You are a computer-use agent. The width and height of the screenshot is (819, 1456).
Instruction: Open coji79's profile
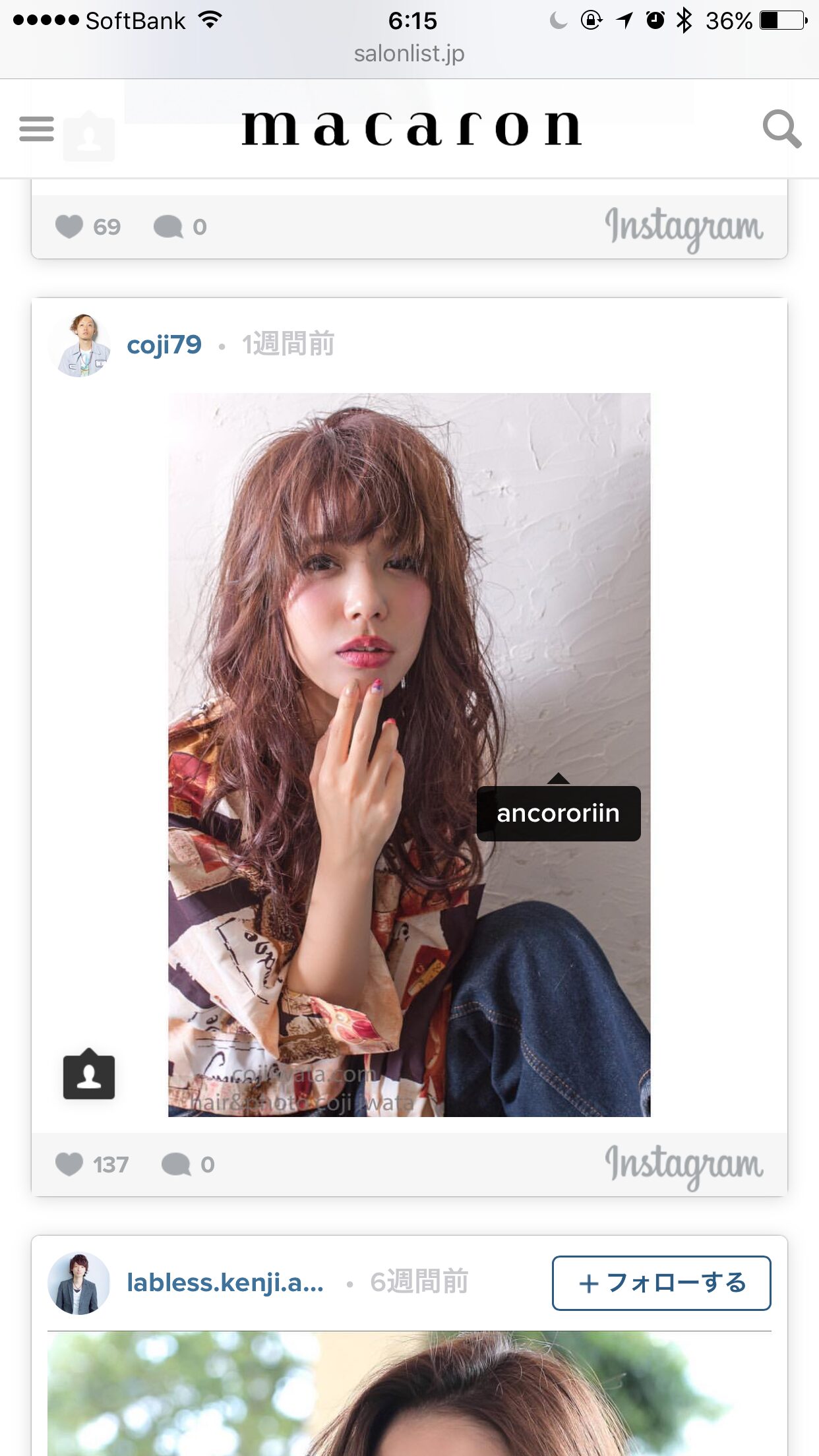164,345
